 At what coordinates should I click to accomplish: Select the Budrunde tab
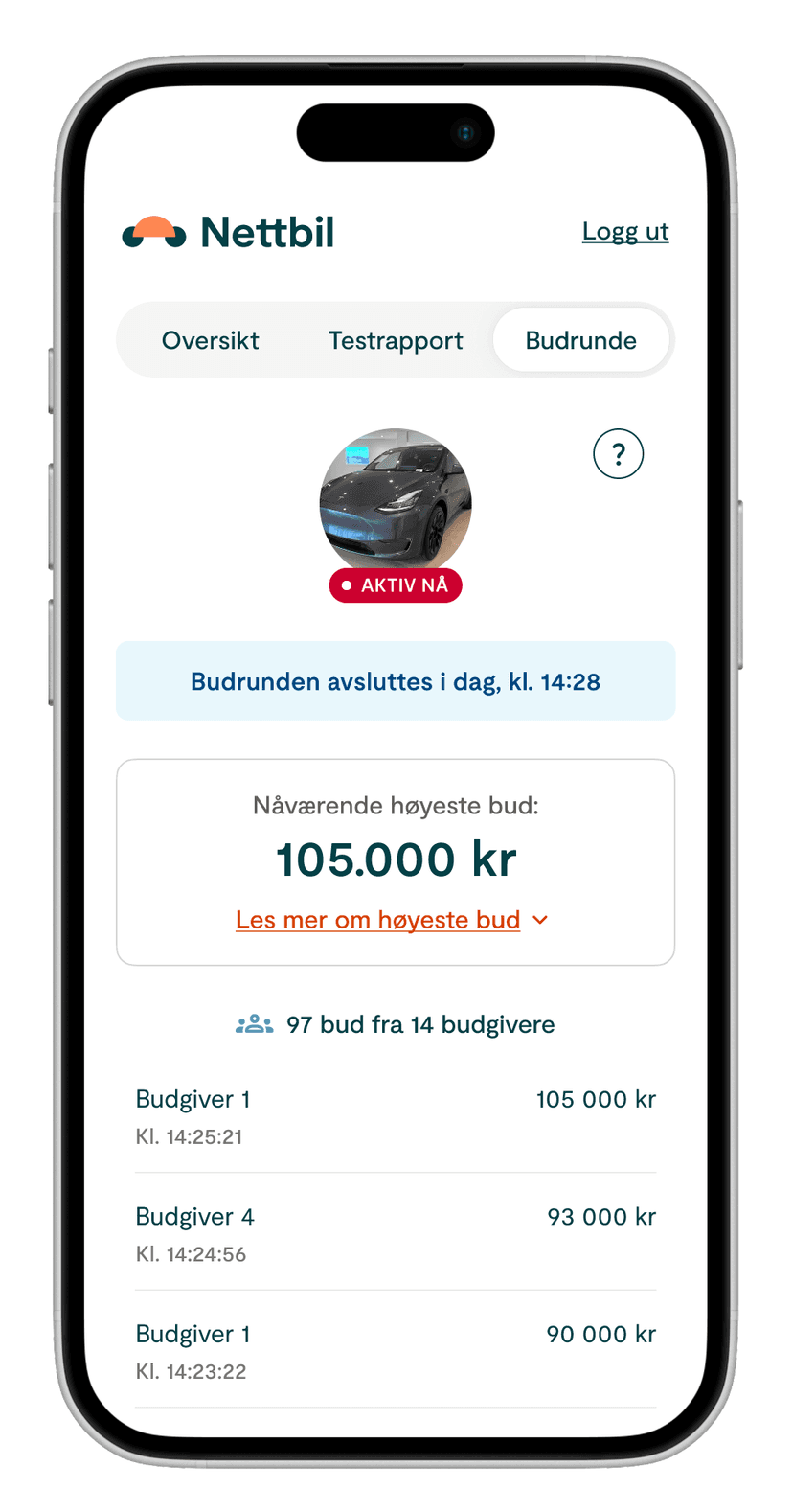[580, 341]
